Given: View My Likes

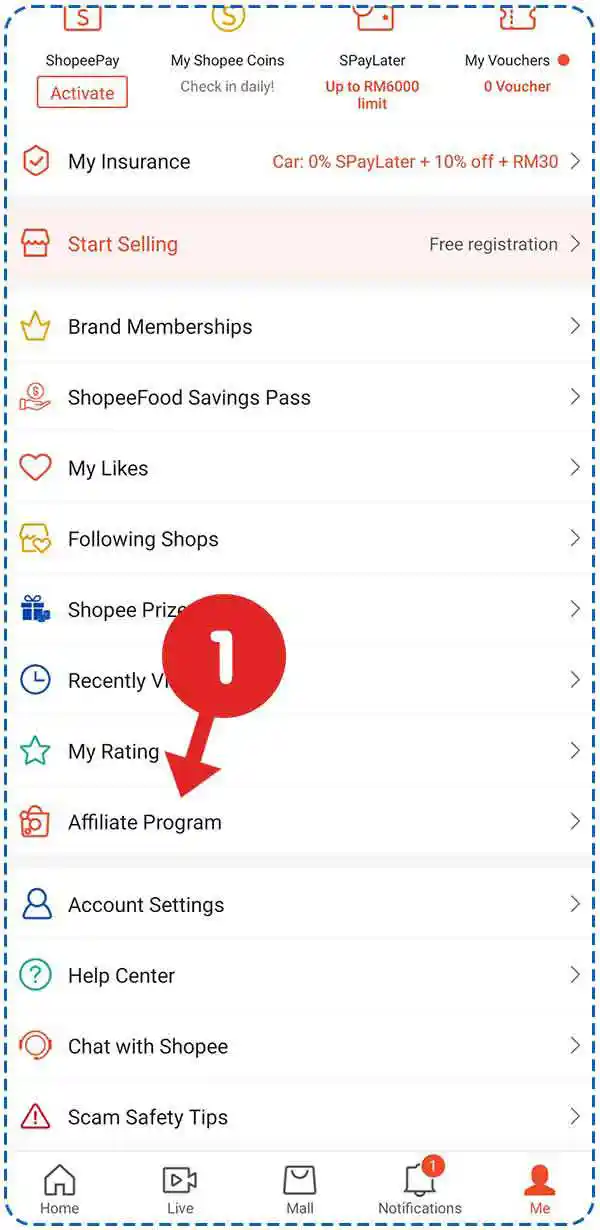Looking at the screenshot, I should point(300,469).
